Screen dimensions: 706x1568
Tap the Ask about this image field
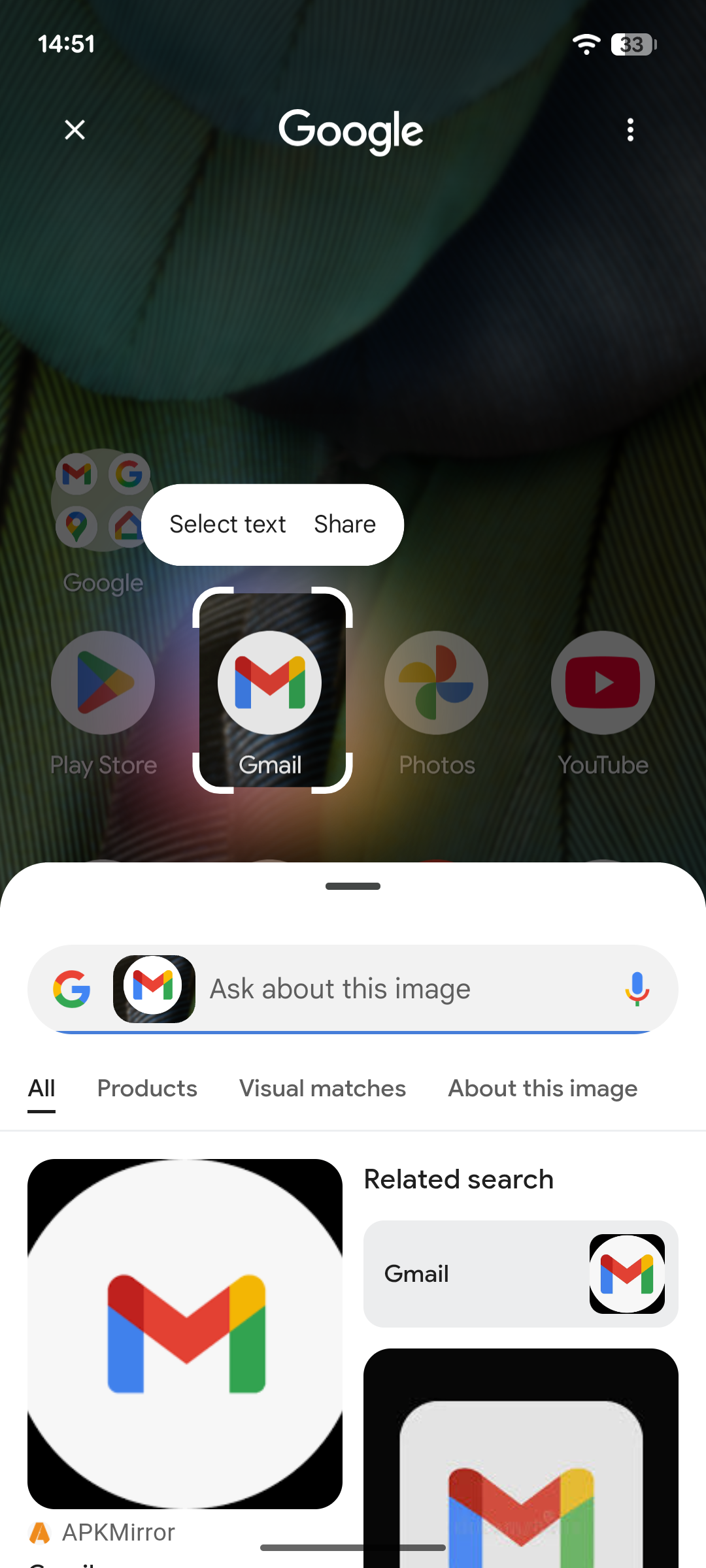(x=405, y=989)
